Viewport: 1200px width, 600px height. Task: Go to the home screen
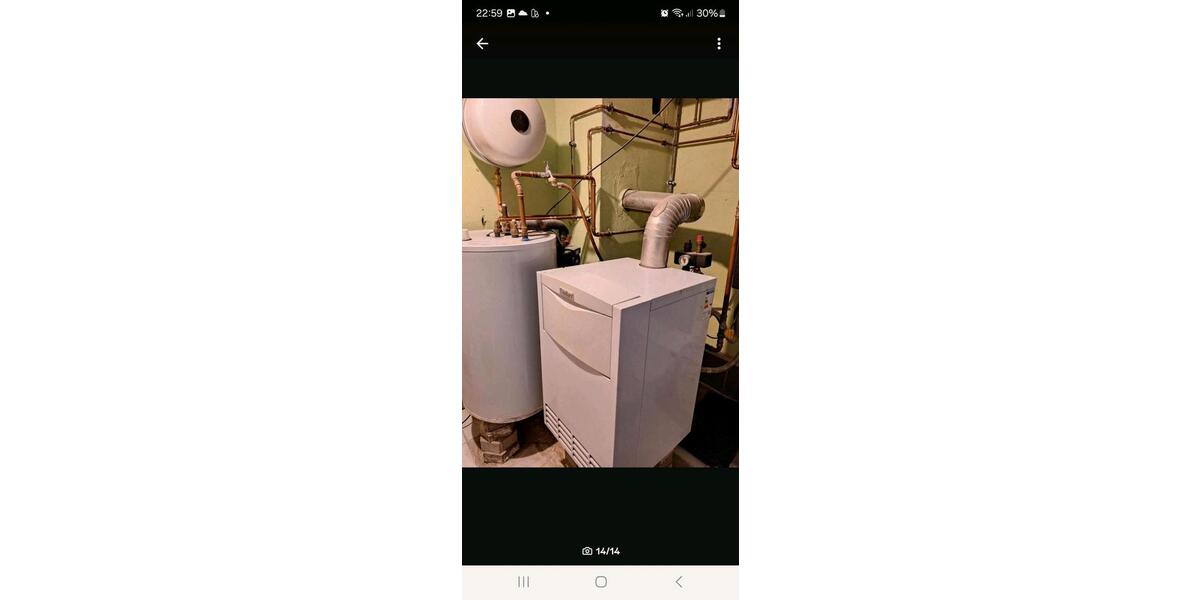click(601, 582)
